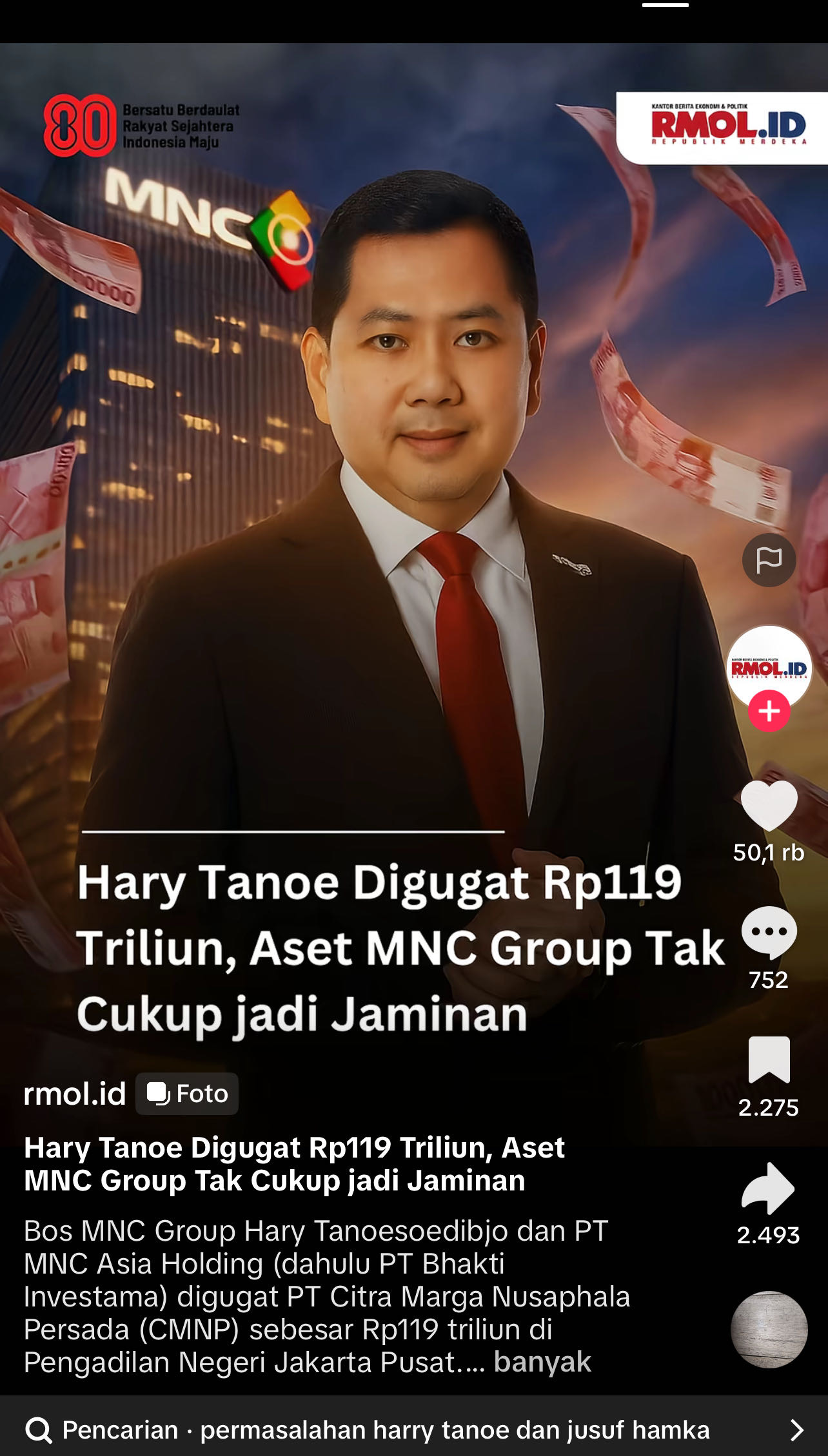This screenshot has height=1456, width=828.
Task: Like this post with the heart
Action: coord(769,806)
